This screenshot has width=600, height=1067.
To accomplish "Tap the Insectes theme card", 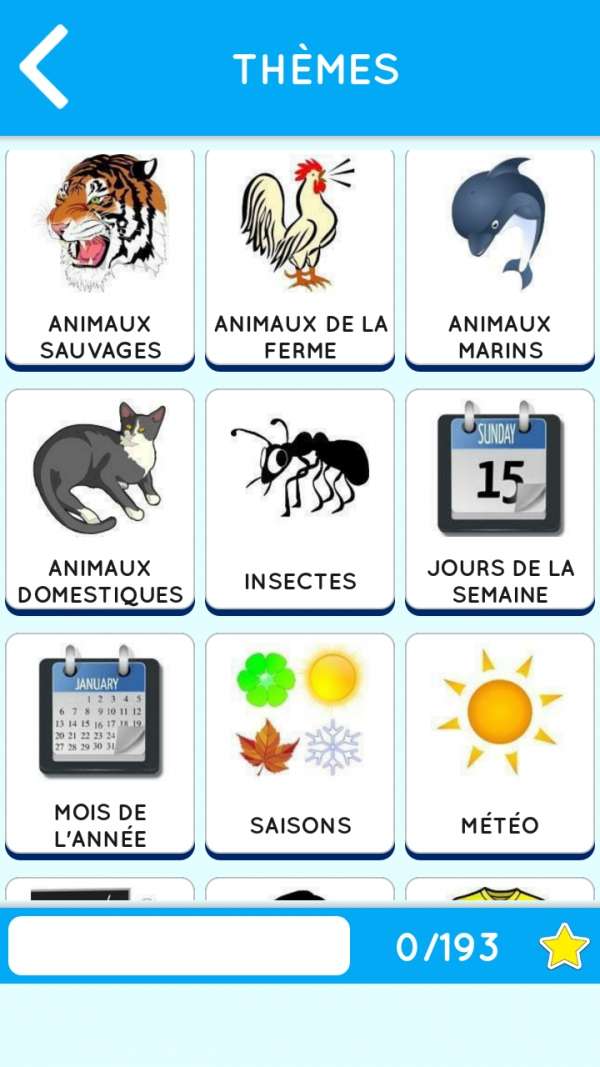I will (x=300, y=500).
